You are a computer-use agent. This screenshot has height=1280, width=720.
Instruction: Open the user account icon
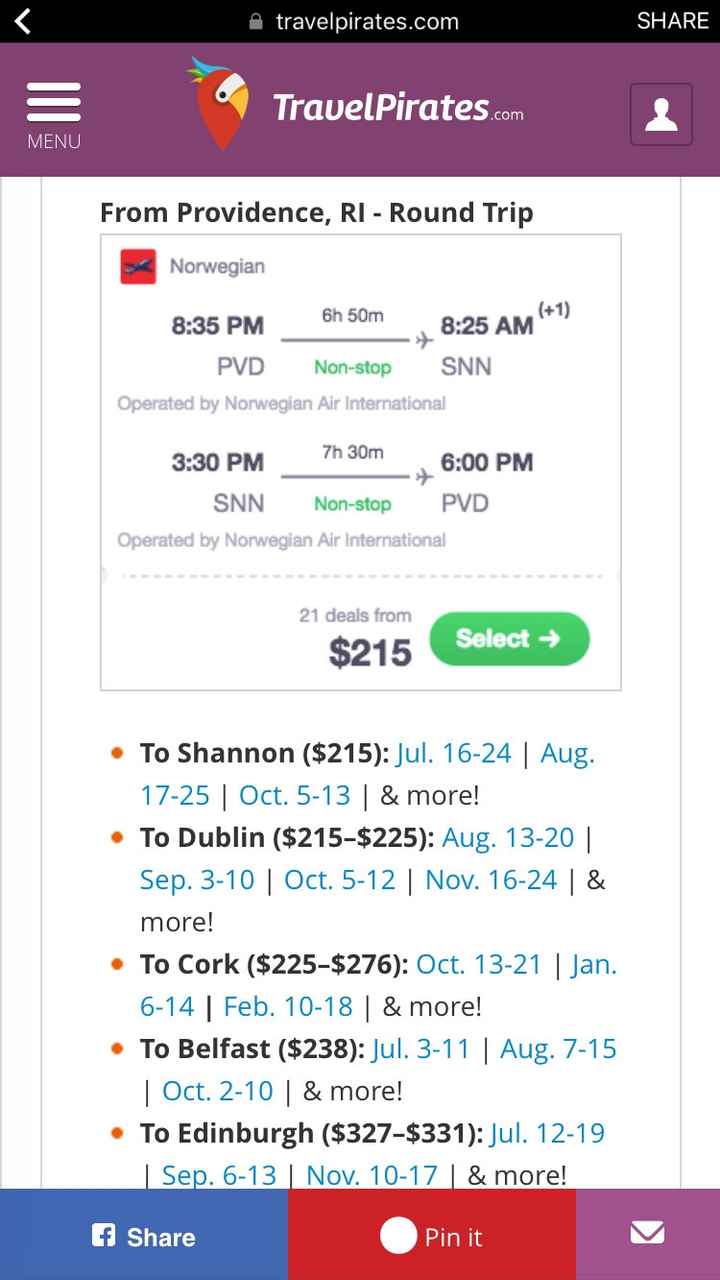pos(661,114)
